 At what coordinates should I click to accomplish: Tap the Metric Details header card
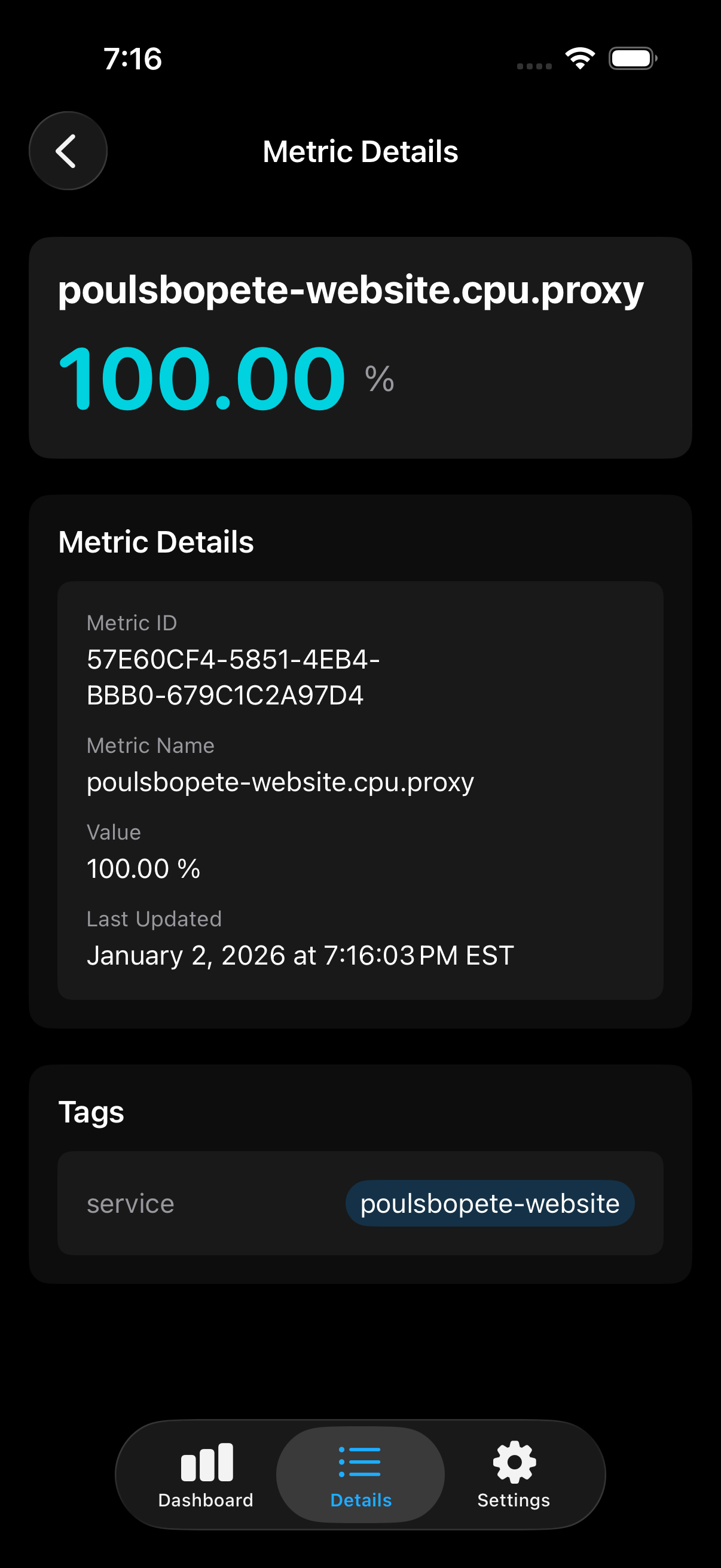[157, 541]
